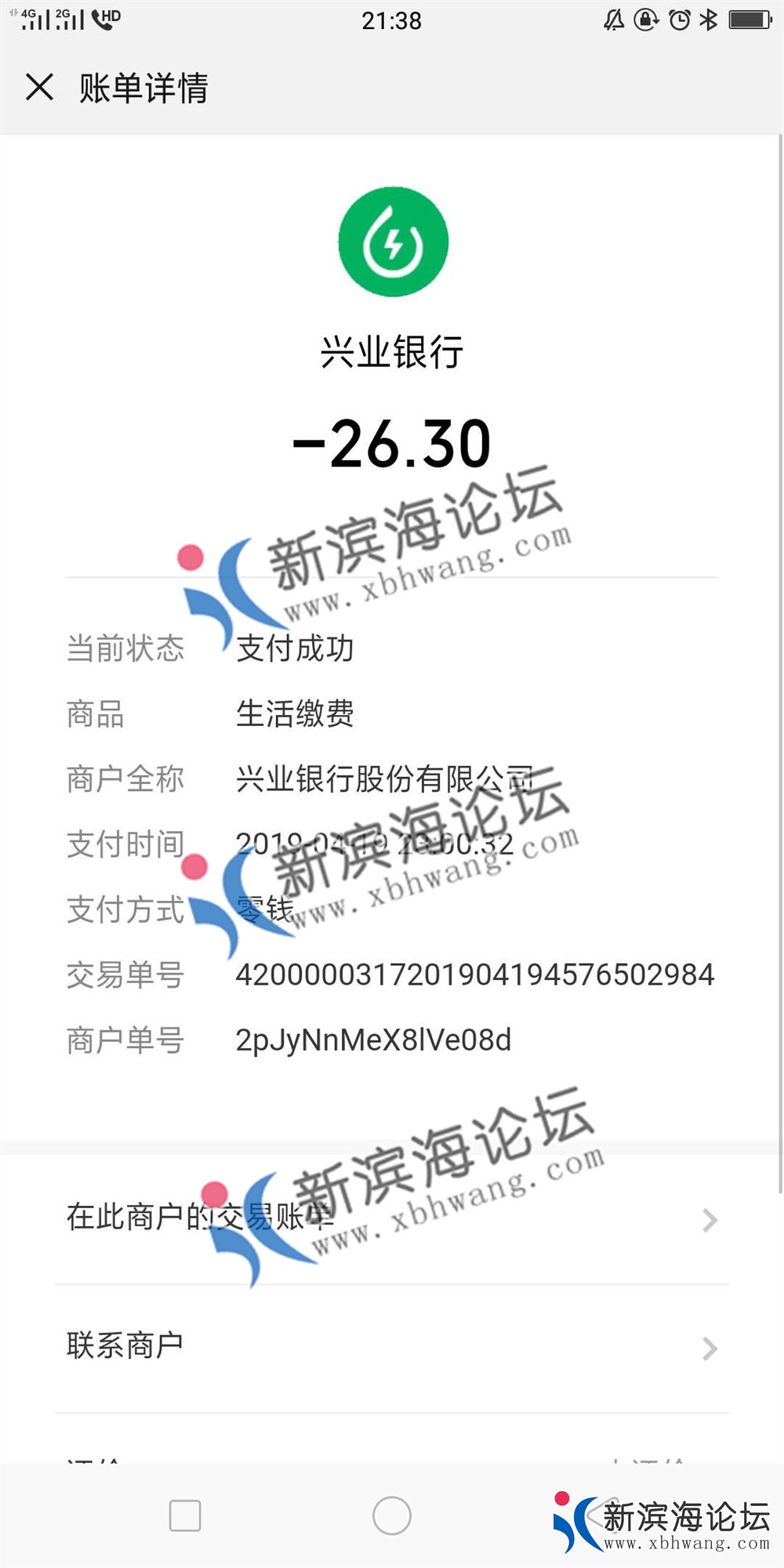Tap the 商品 row labeled 生活缴费
Viewport: 784px width, 1568px height.
point(294,714)
